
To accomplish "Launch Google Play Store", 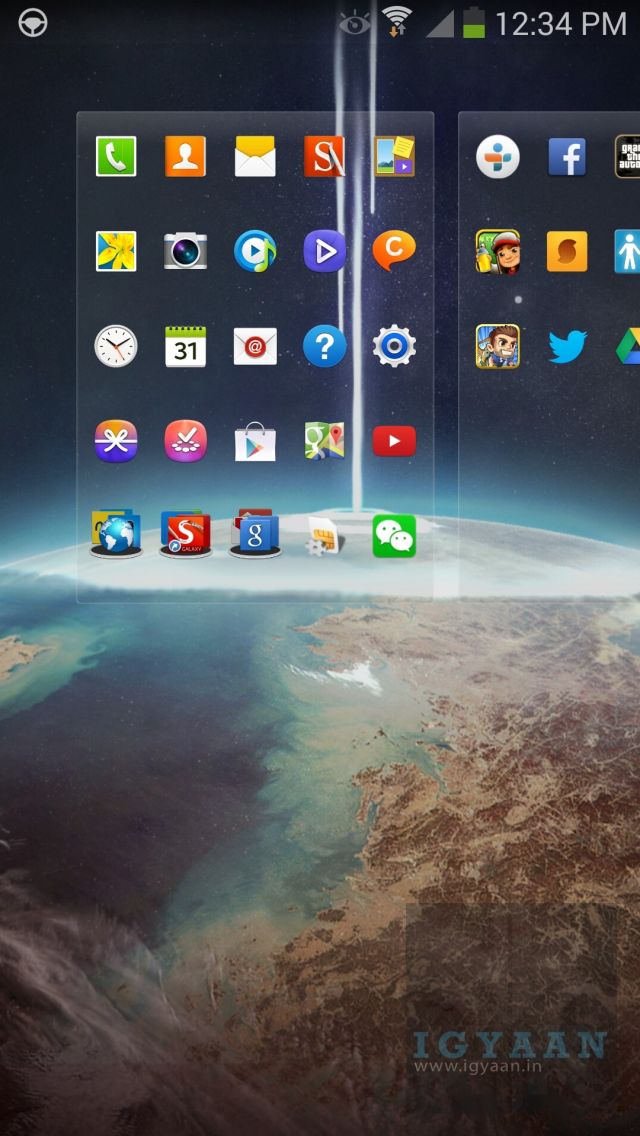I will pyautogui.click(x=255, y=441).
